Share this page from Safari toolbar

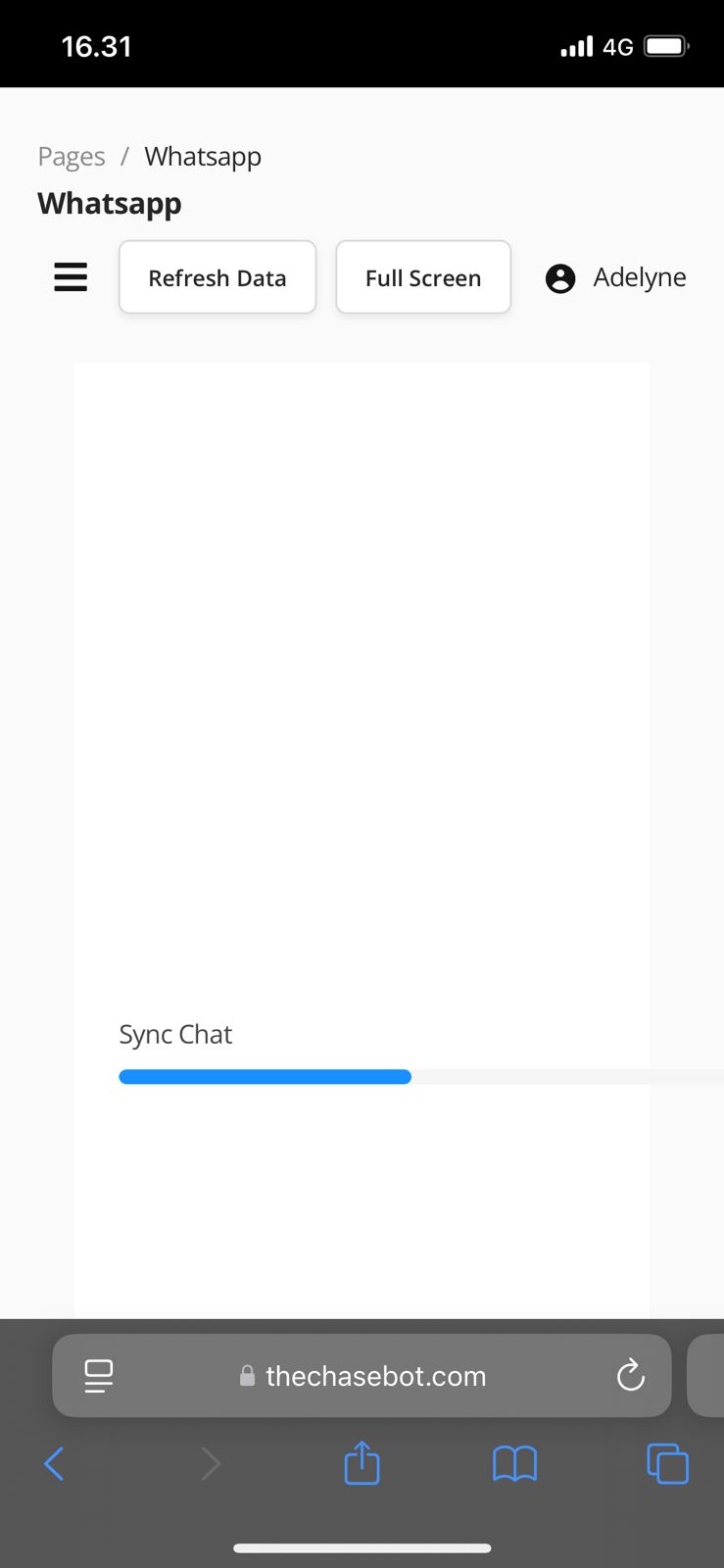(x=362, y=1463)
